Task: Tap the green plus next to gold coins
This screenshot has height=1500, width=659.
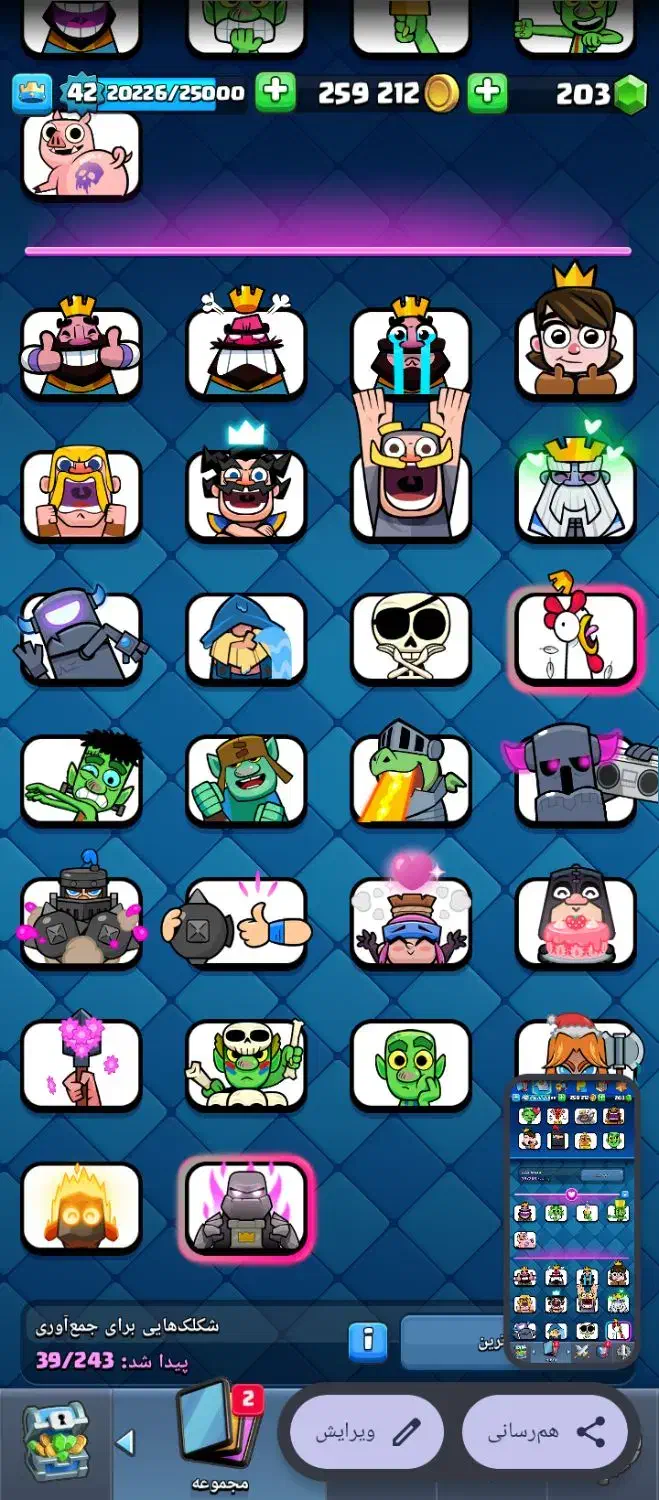Action: (487, 93)
